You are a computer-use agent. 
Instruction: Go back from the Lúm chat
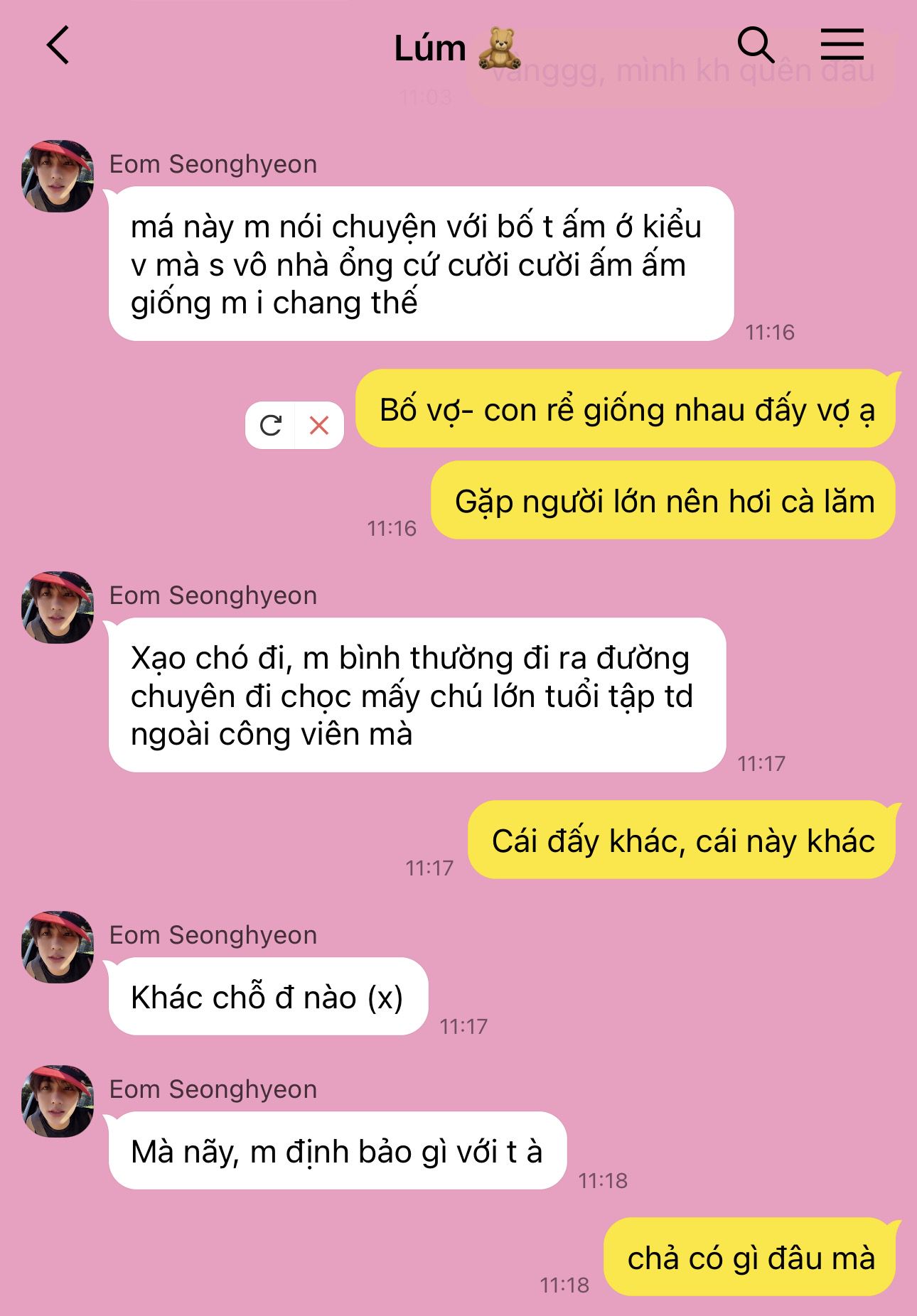click(58, 45)
